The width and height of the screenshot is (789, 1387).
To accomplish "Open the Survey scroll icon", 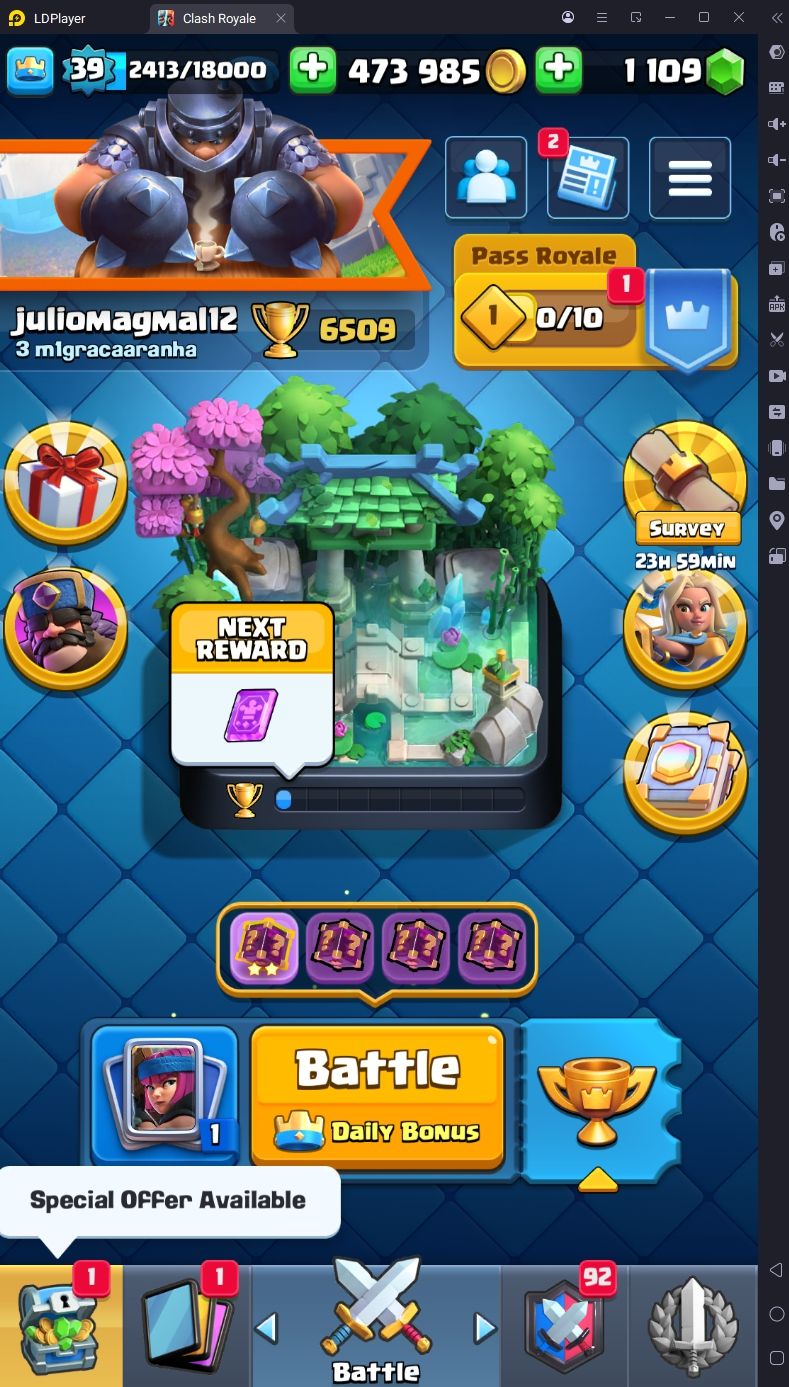I will [686, 482].
